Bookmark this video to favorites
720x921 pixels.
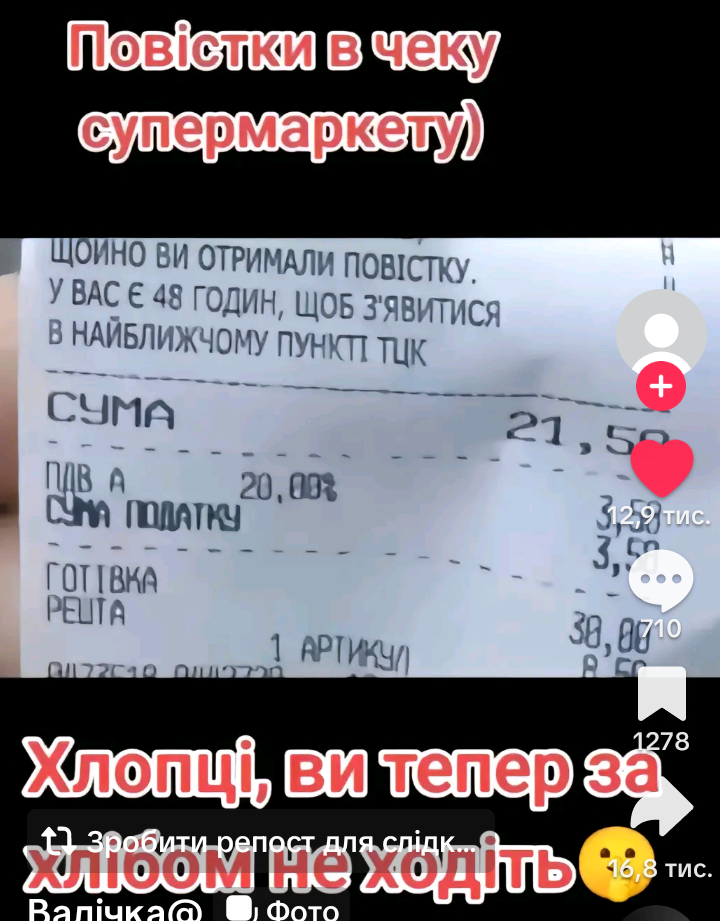coord(662,693)
